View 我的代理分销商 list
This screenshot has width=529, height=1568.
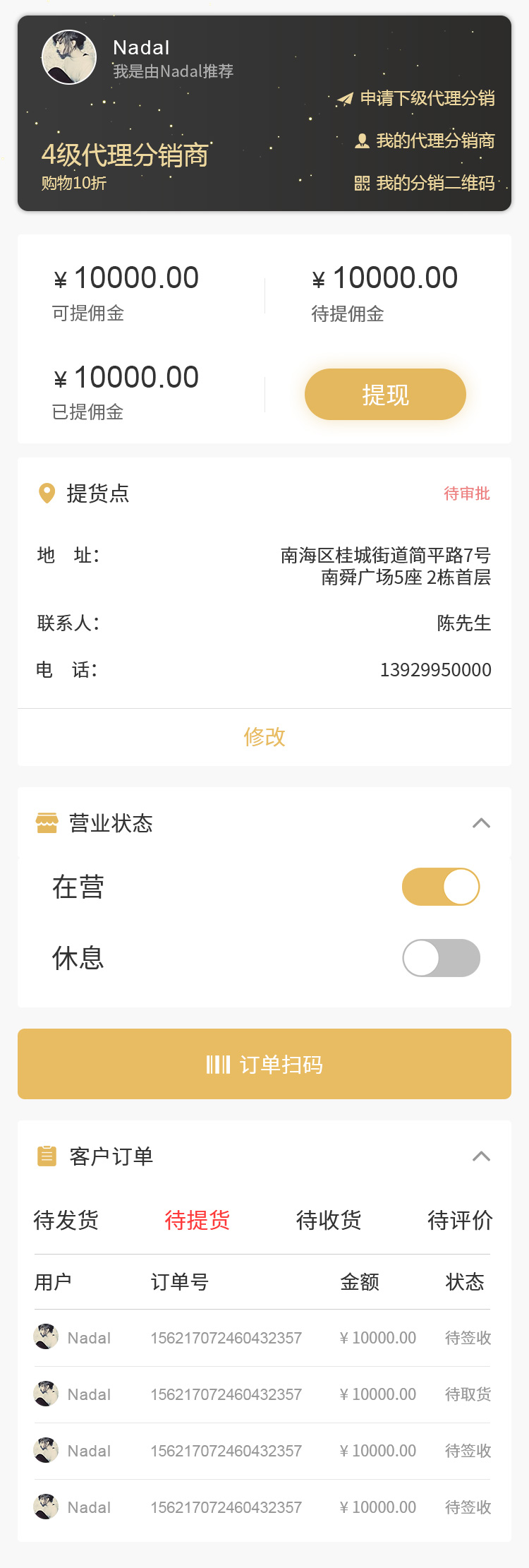click(425, 140)
